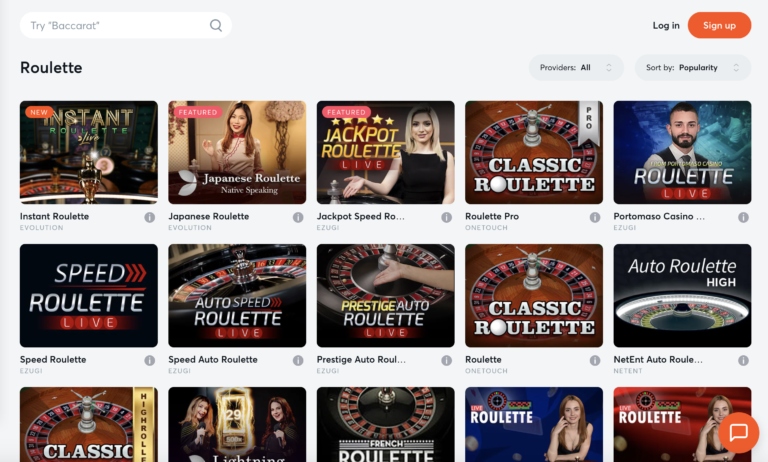Play the Speed Roulette live game

89,295
